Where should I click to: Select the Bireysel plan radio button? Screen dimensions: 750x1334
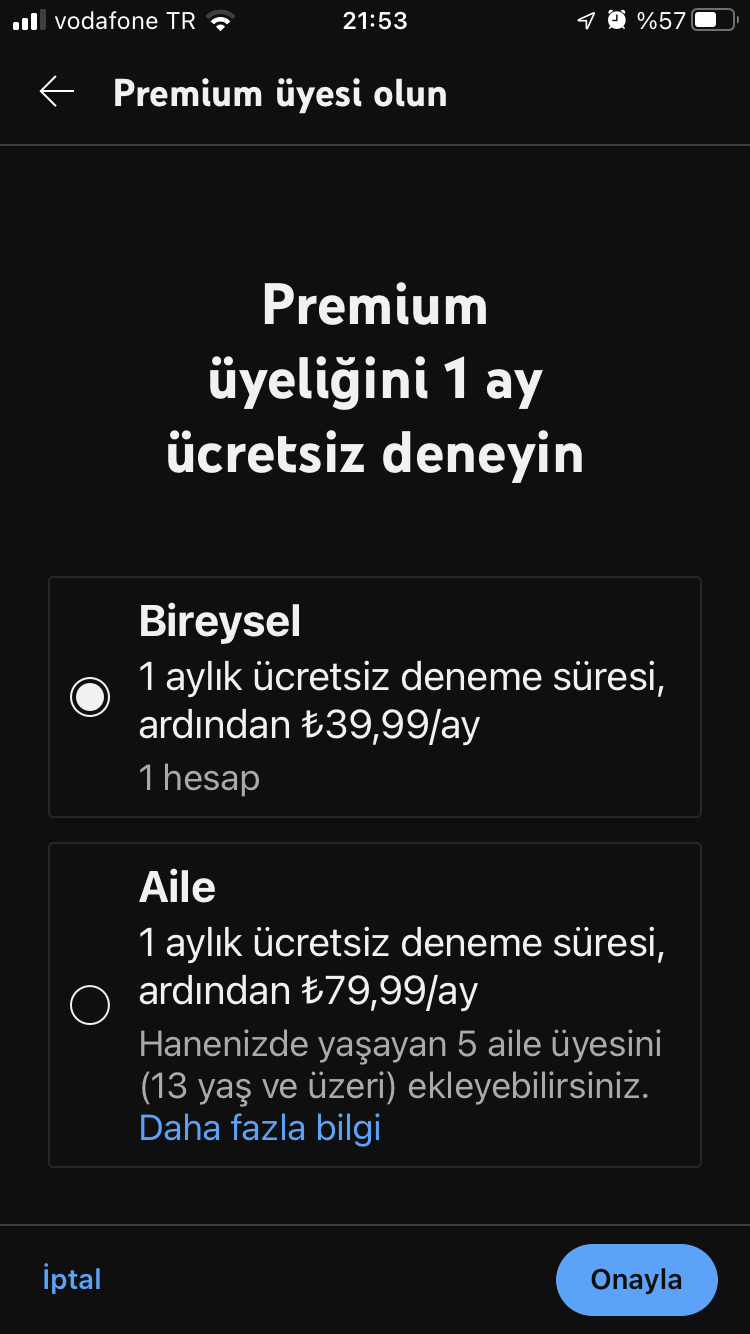(x=90, y=697)
